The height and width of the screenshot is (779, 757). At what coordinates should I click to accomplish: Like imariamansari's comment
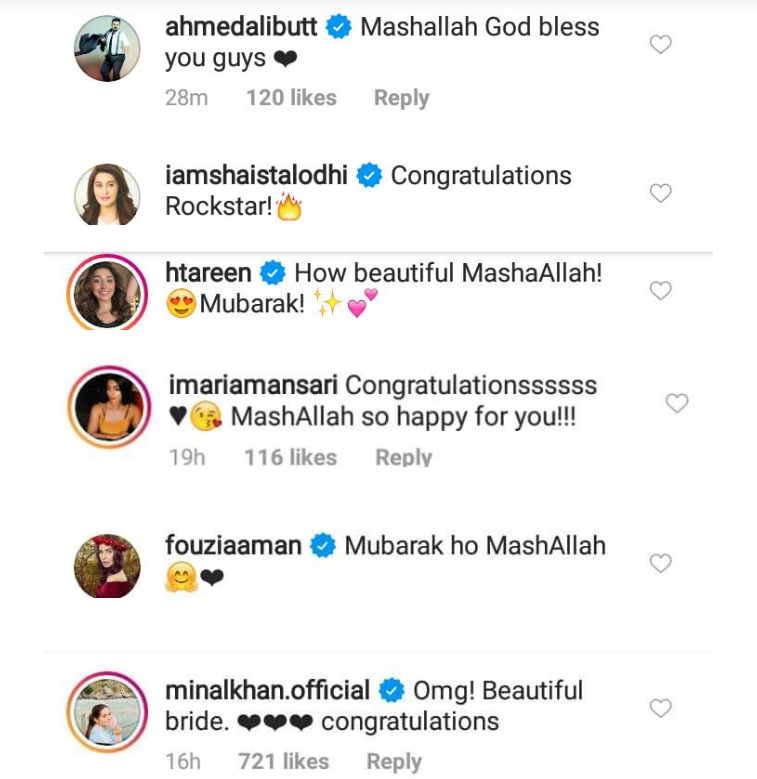pyautogui.click(x=677, y=403)
